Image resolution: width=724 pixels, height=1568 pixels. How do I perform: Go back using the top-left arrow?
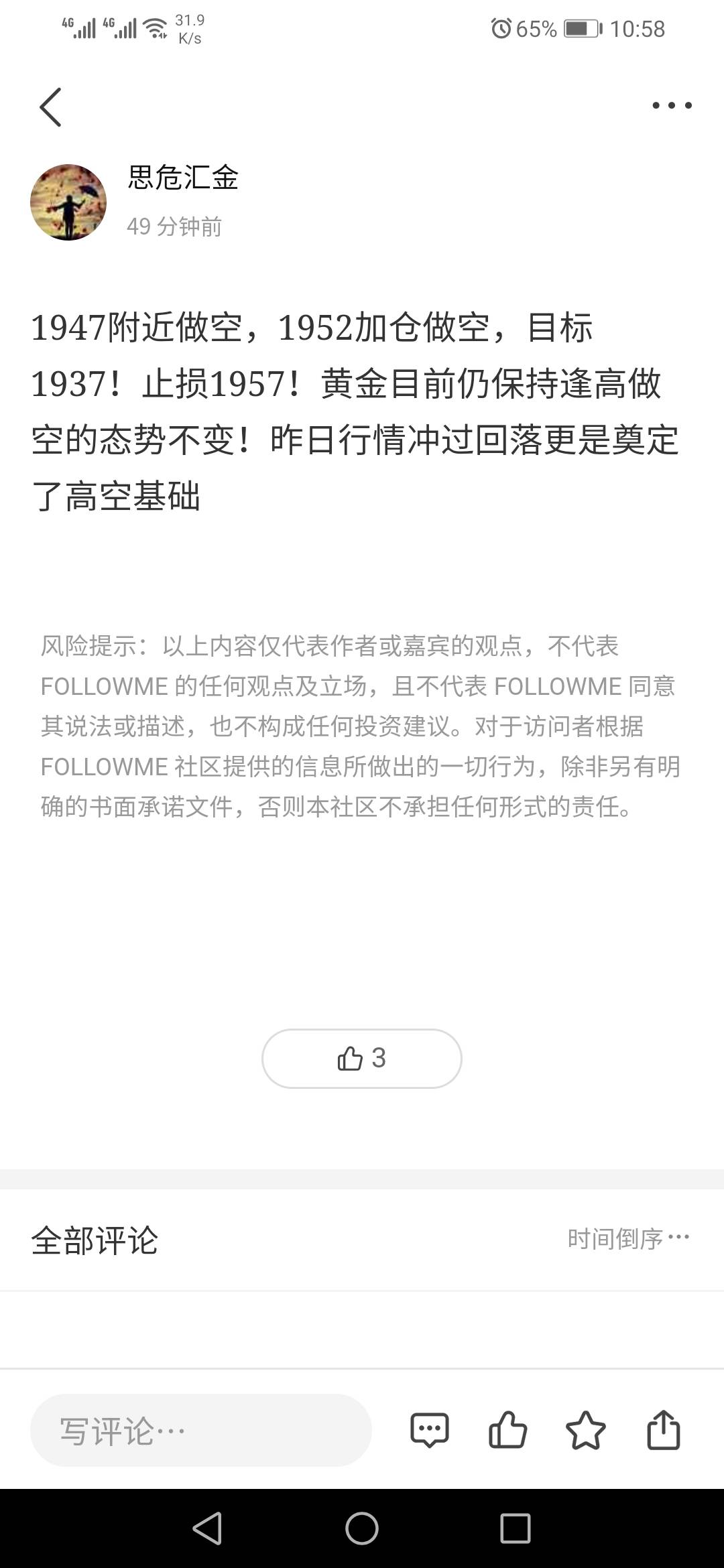tap(50, 107)
